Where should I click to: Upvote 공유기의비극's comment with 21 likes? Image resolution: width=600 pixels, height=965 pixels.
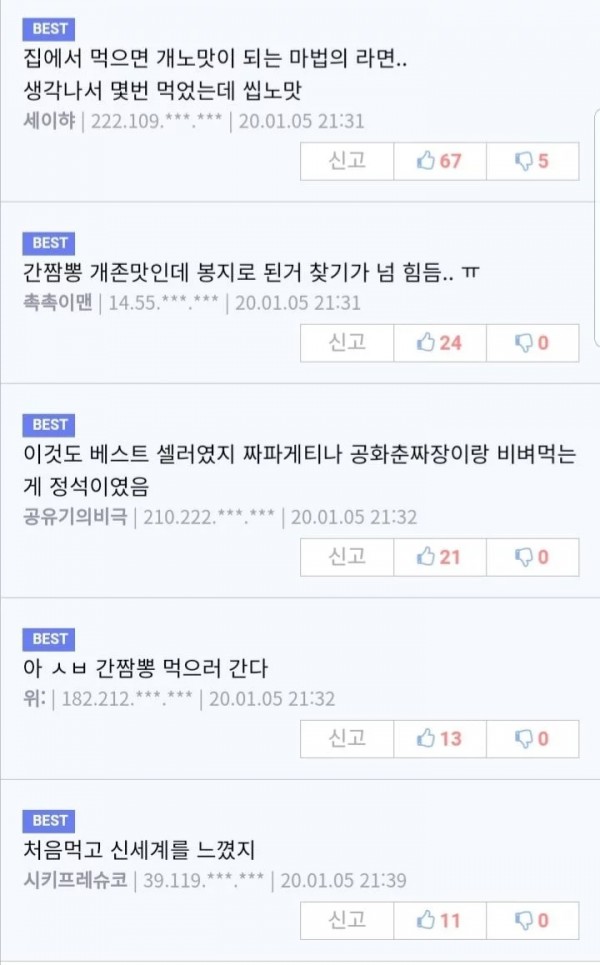[440, 557]
